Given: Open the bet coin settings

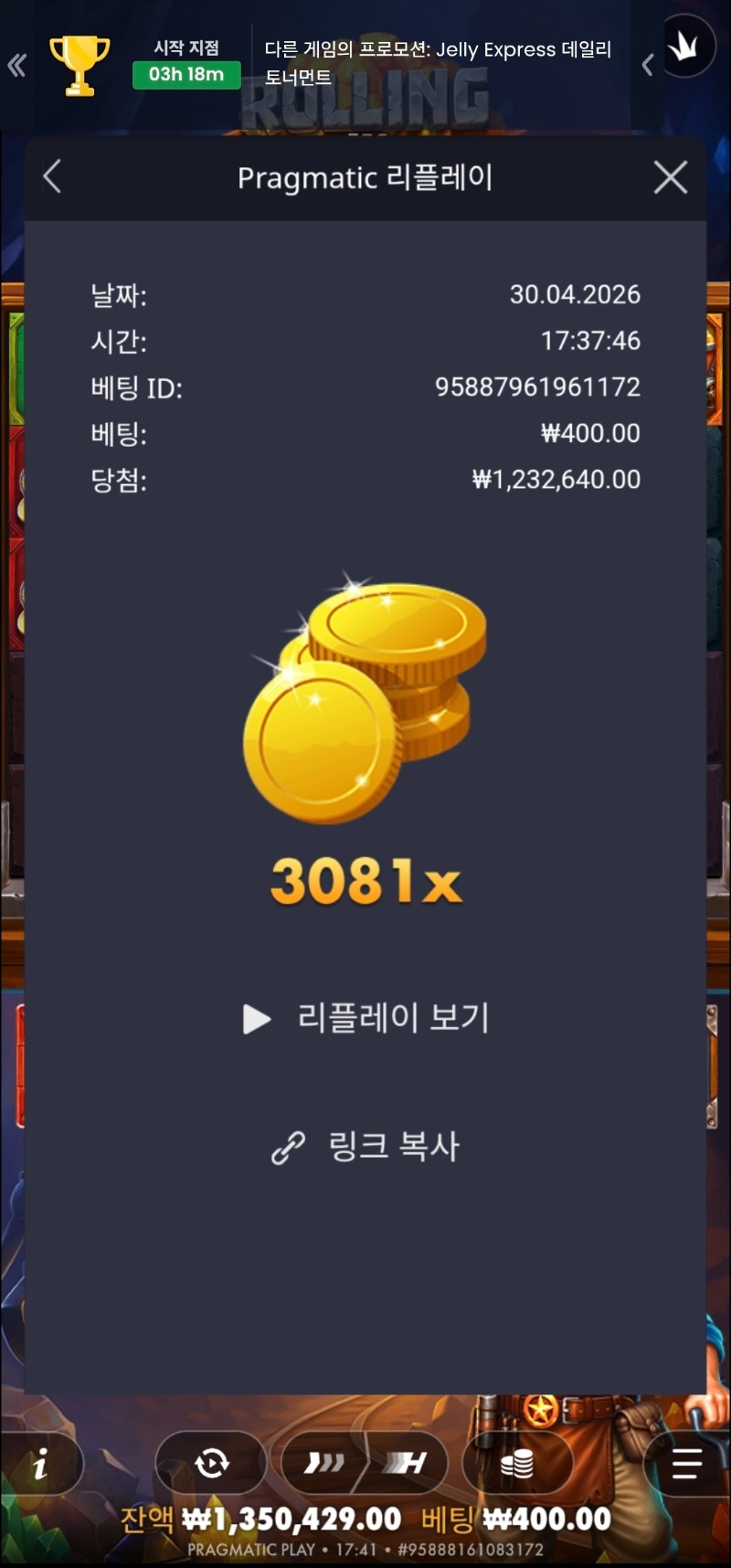Looking at the screenshot, I should click(x=516, y=1464).
